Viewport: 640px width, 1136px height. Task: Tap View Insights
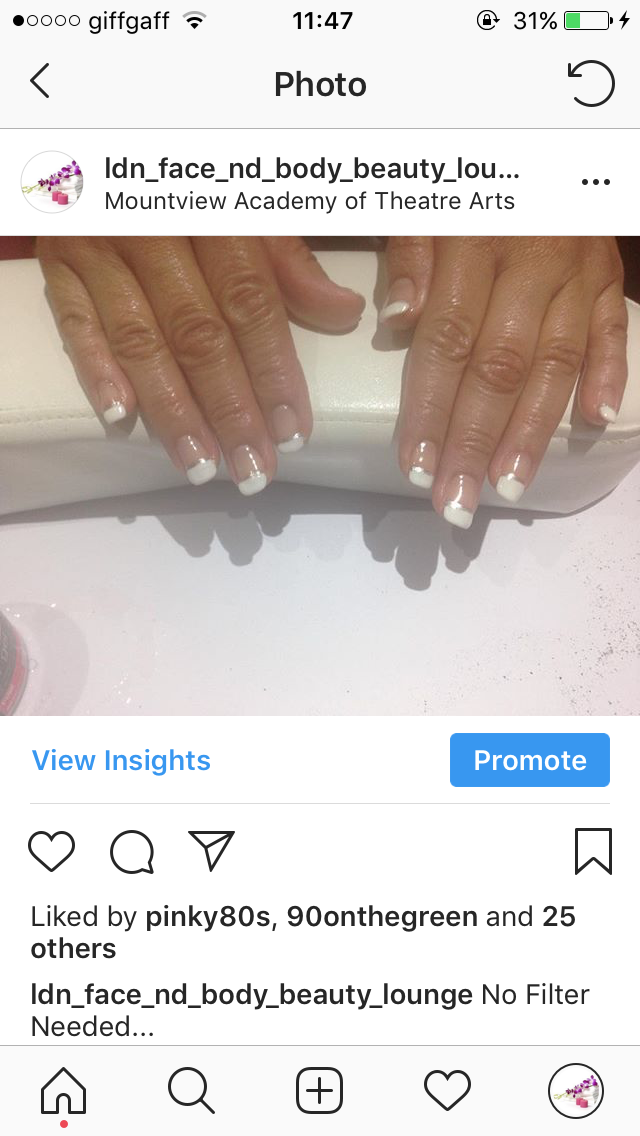pos(121,760)
